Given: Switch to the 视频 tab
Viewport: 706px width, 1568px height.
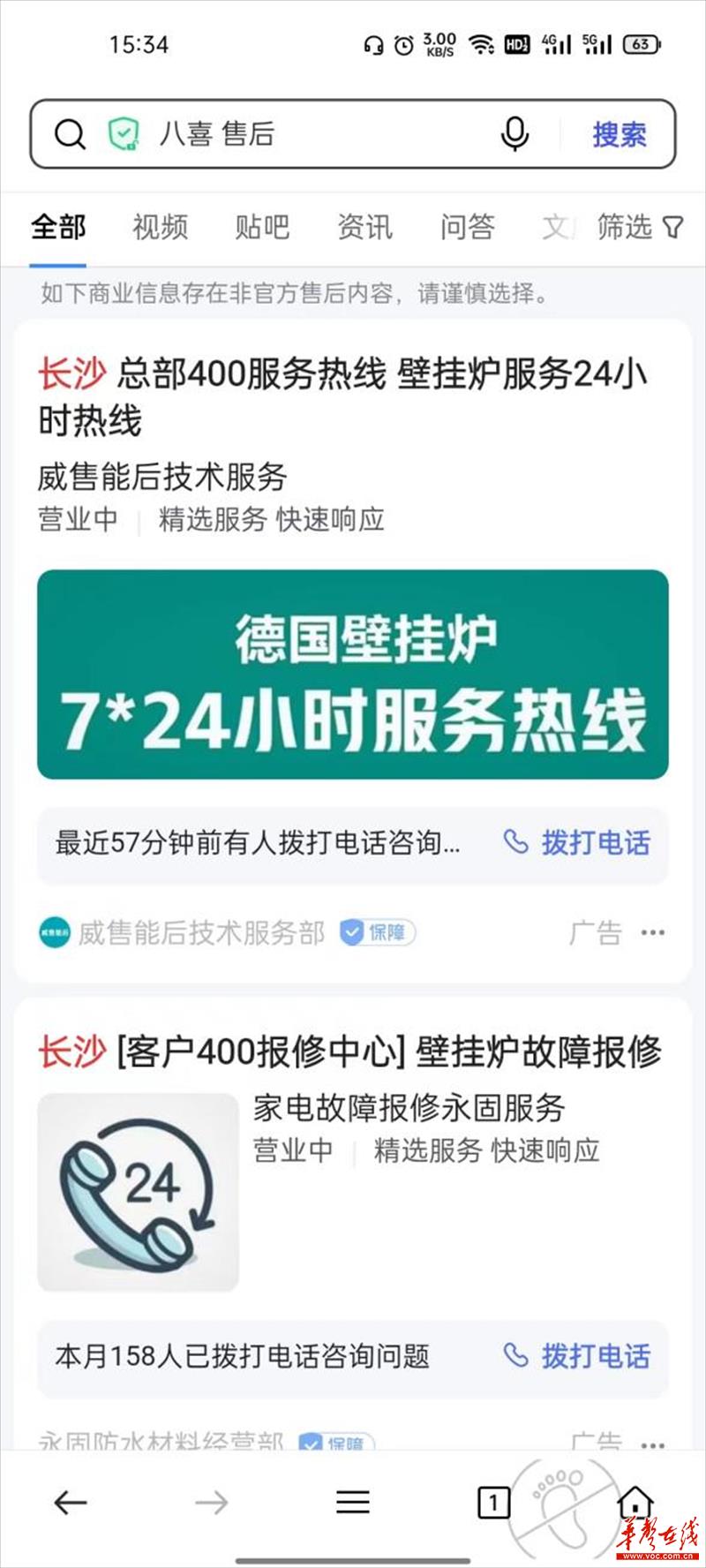Looking at the screenshot, I should [160, 227].
